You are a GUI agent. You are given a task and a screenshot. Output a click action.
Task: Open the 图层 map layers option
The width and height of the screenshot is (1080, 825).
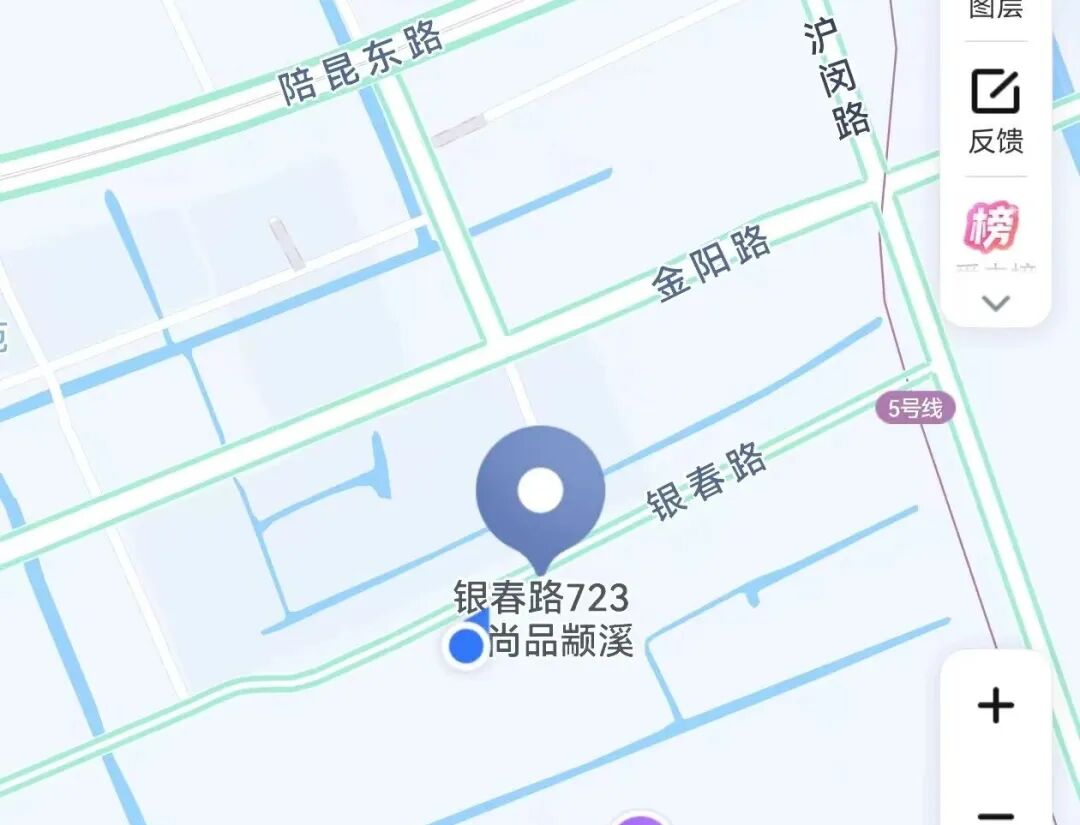pos(996,10)
